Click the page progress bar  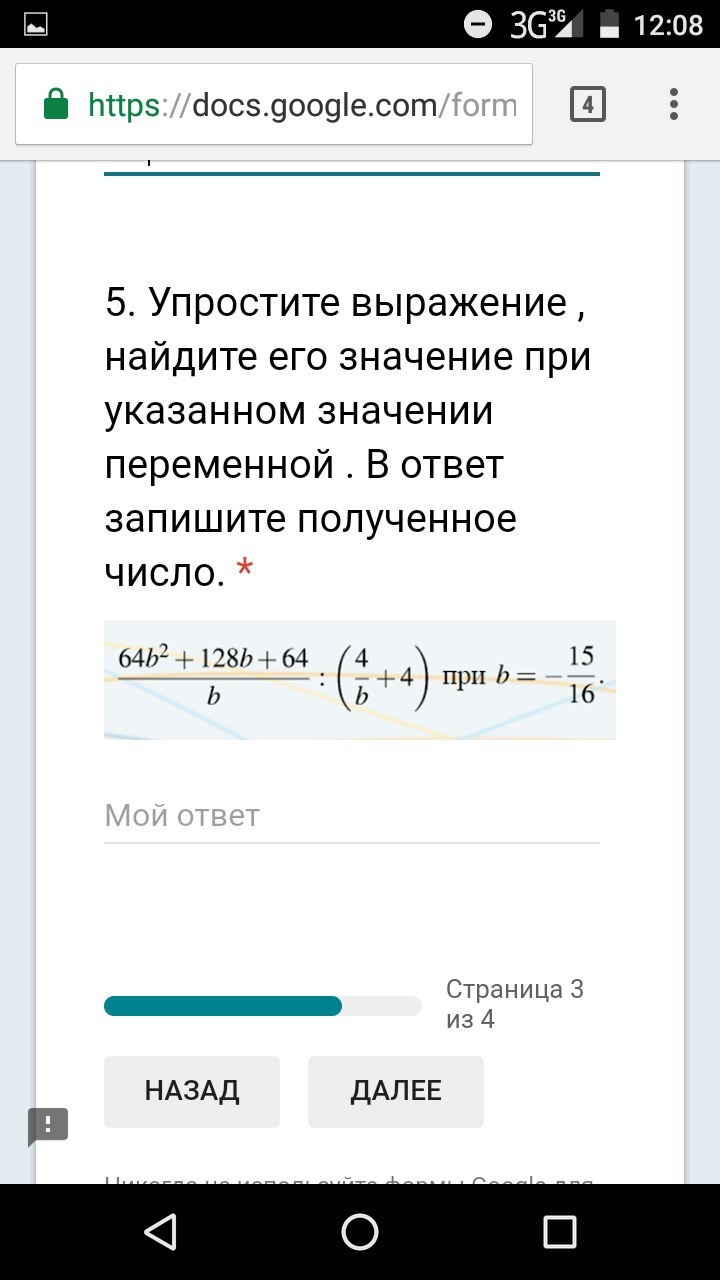coord(260,1006)
